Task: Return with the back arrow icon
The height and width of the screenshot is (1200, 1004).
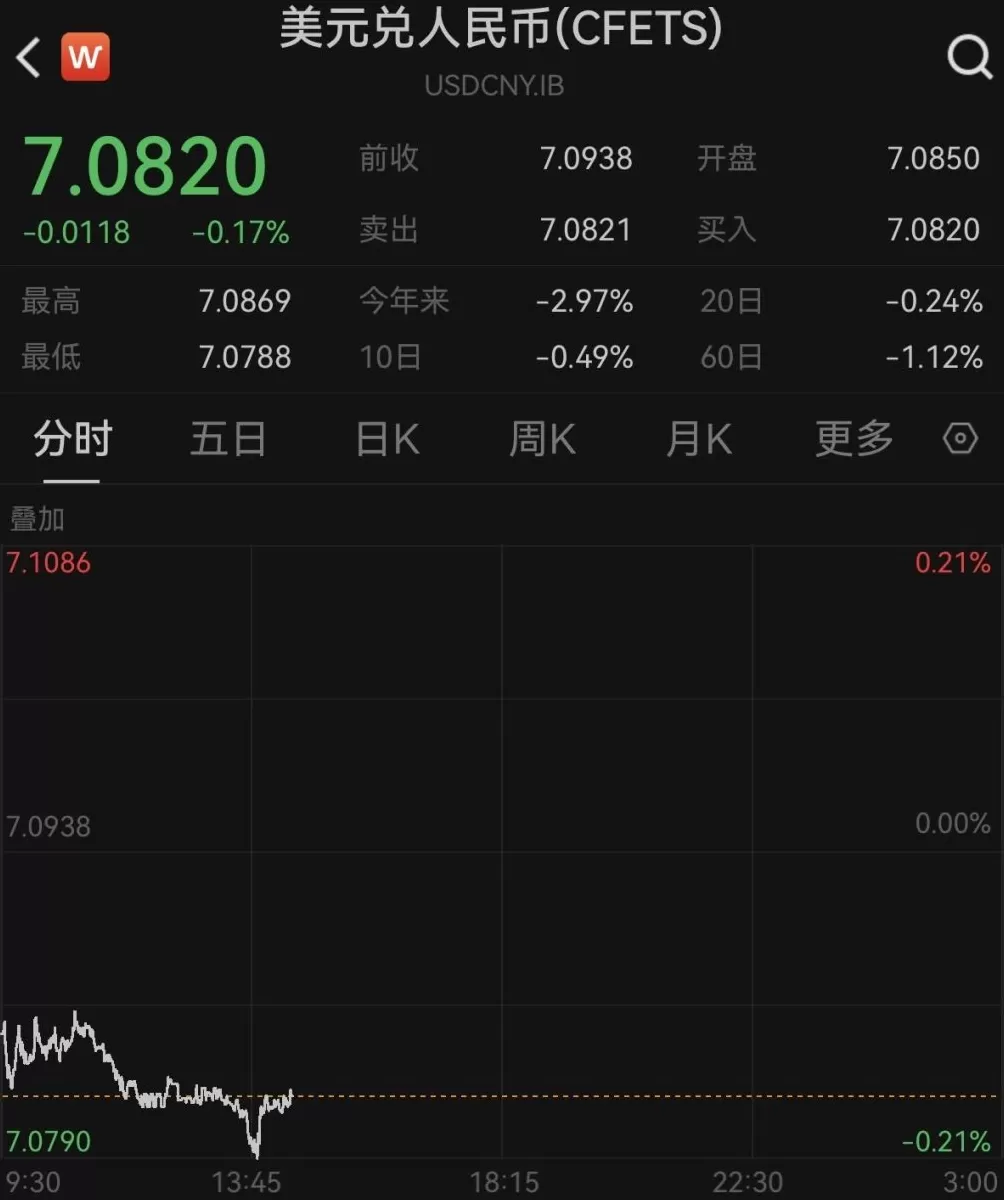Action: [26, 56]
